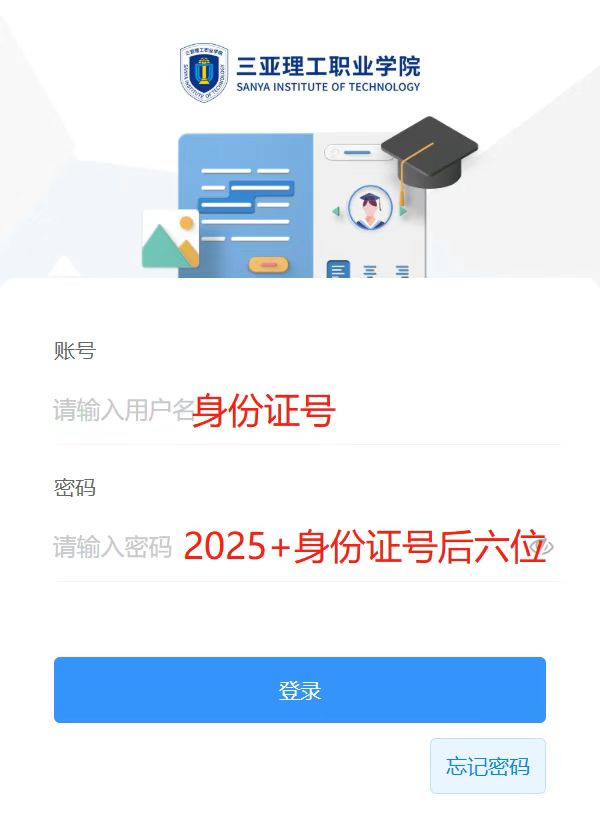Viewport: 600px width, 833px height.
Task: Tap the blue 登录 button
Action: [300, 690]
